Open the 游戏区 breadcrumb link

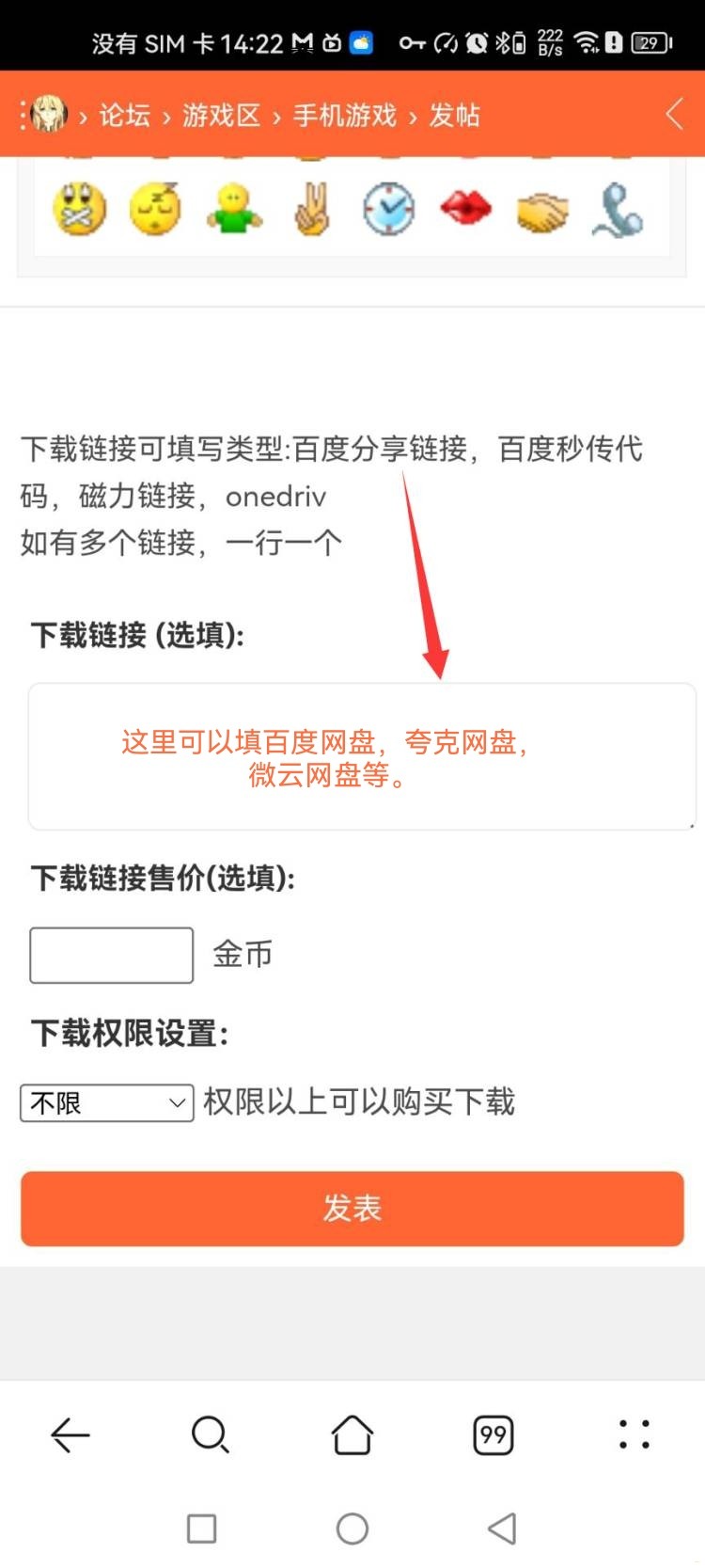tap(221, 115)
